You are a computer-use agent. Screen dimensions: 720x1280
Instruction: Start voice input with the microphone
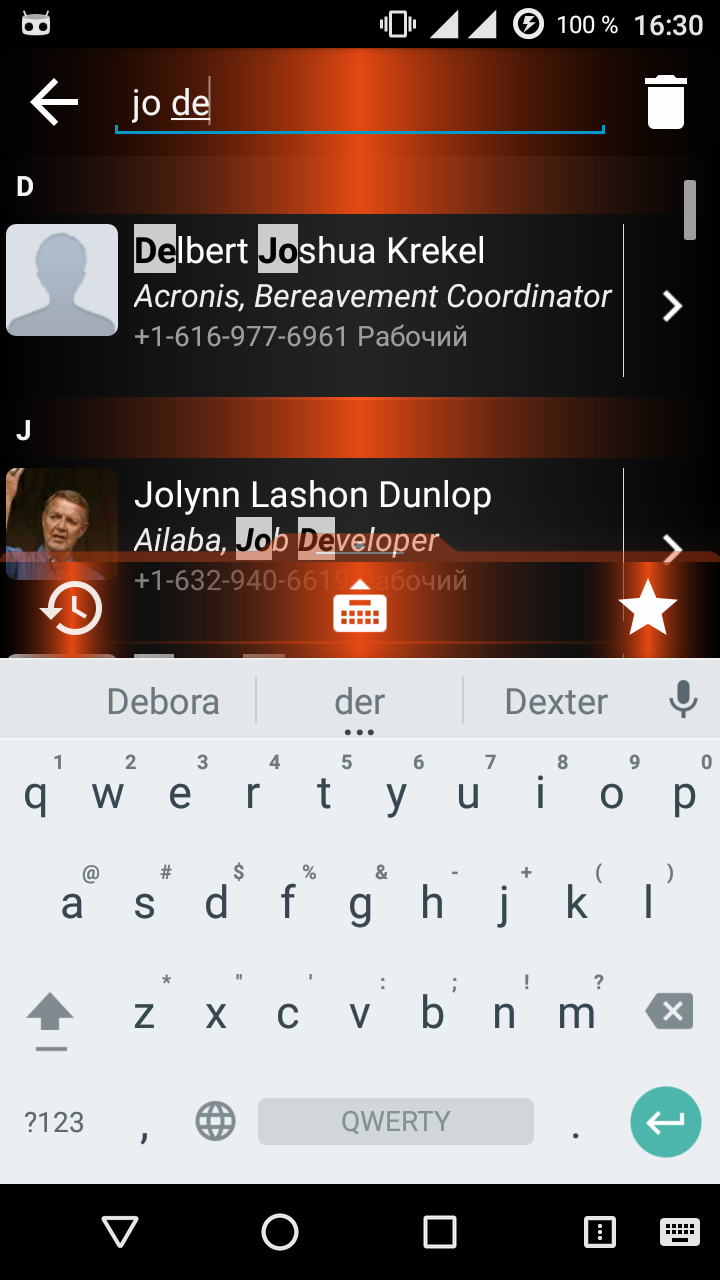[684, 700]
